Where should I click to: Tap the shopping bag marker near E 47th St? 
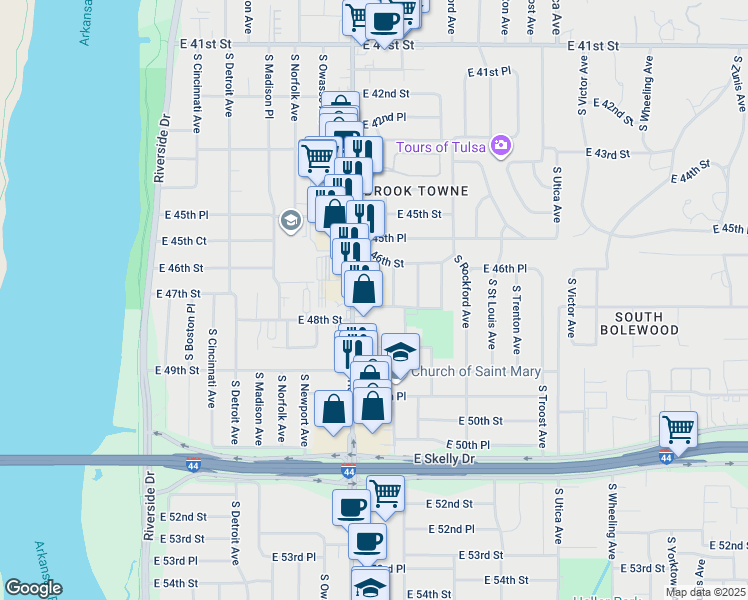(x=364, y=289)
